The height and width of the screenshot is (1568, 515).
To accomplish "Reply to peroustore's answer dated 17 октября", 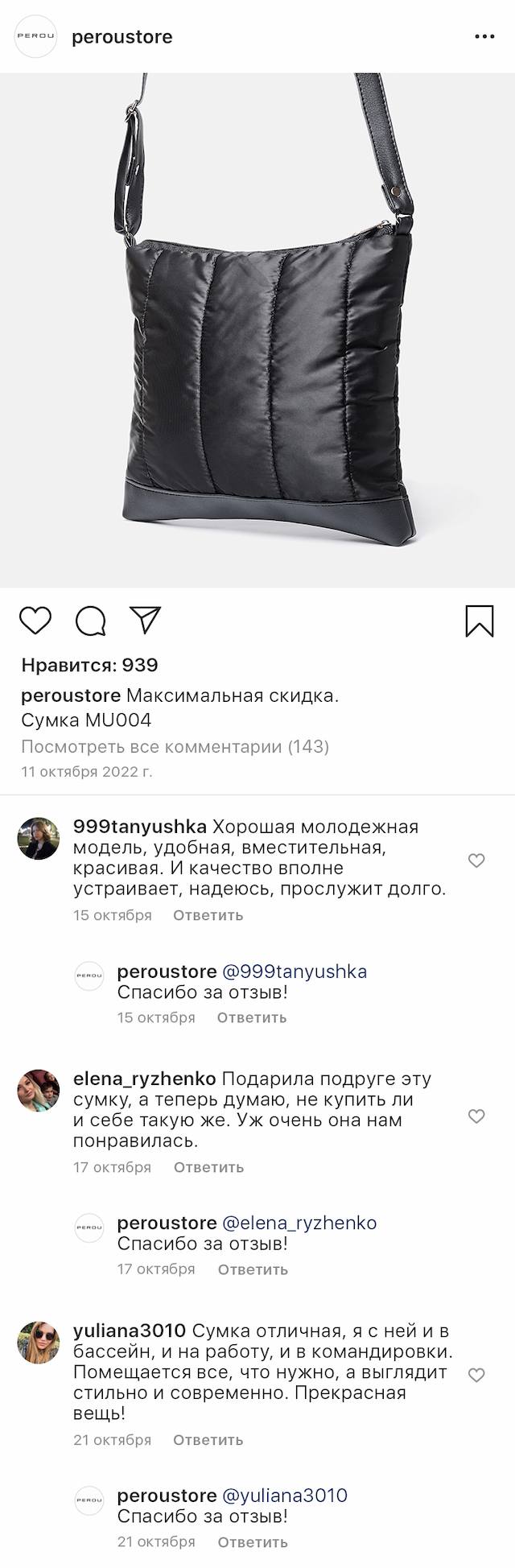I will pos(253,1269).
